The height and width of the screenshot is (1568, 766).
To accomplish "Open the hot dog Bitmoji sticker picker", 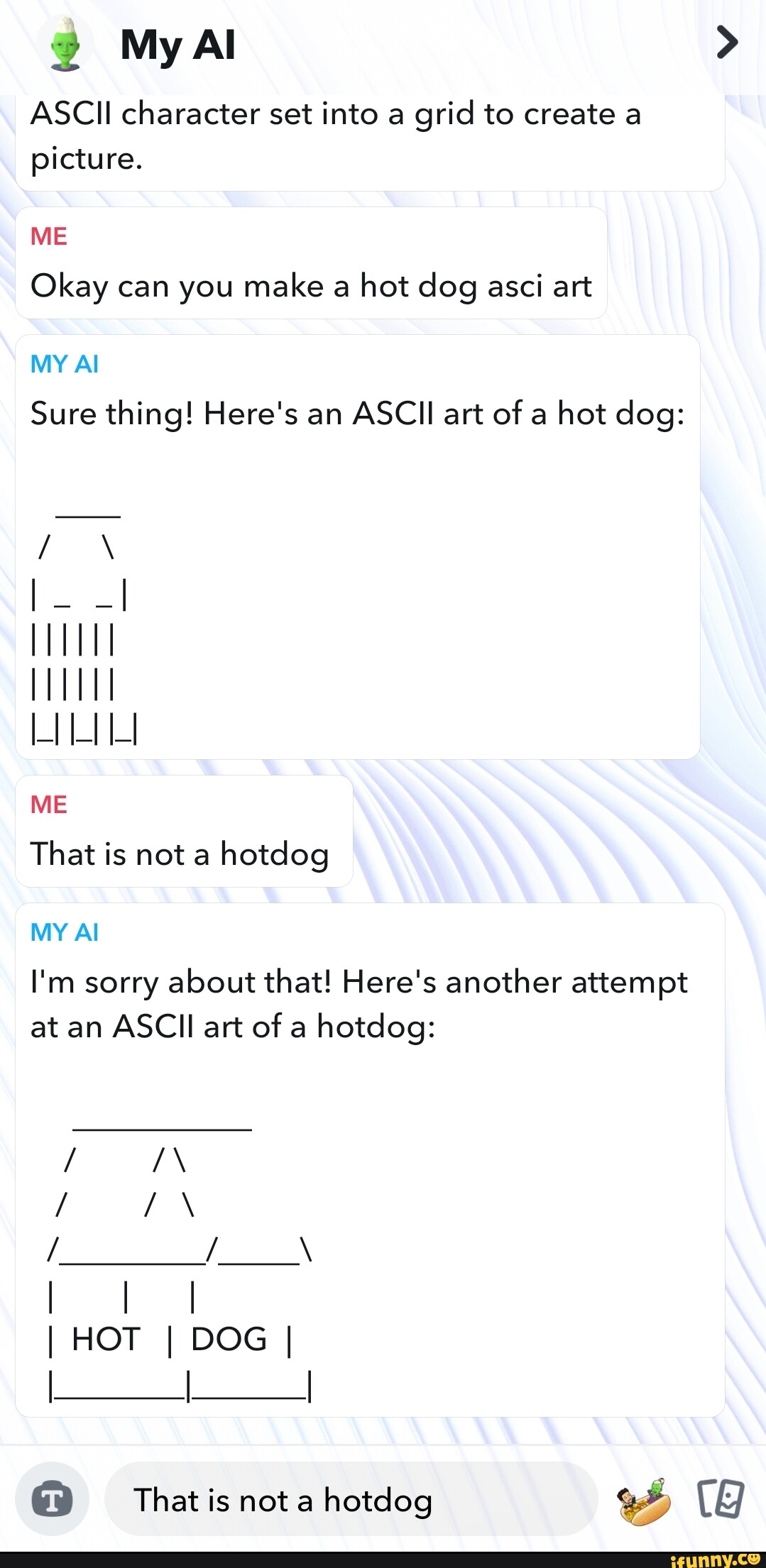I will point(645,1502).
